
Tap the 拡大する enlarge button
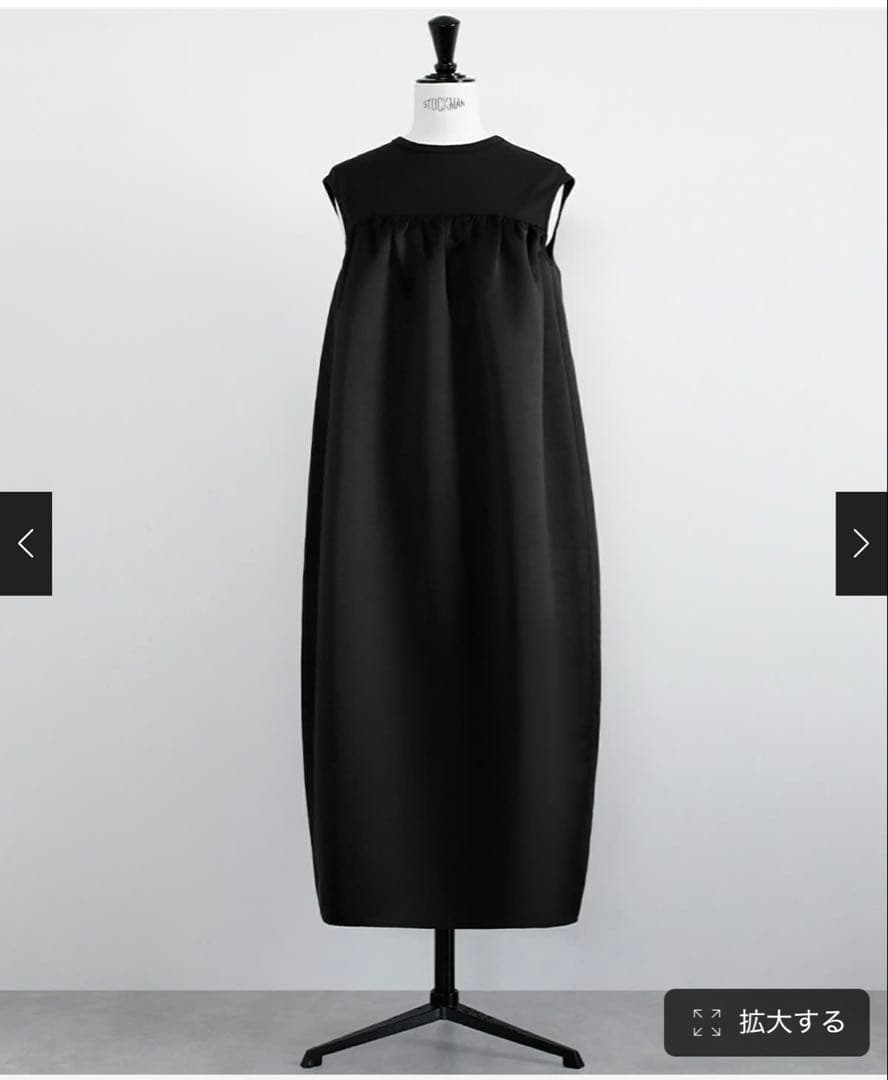[767, 1022]
